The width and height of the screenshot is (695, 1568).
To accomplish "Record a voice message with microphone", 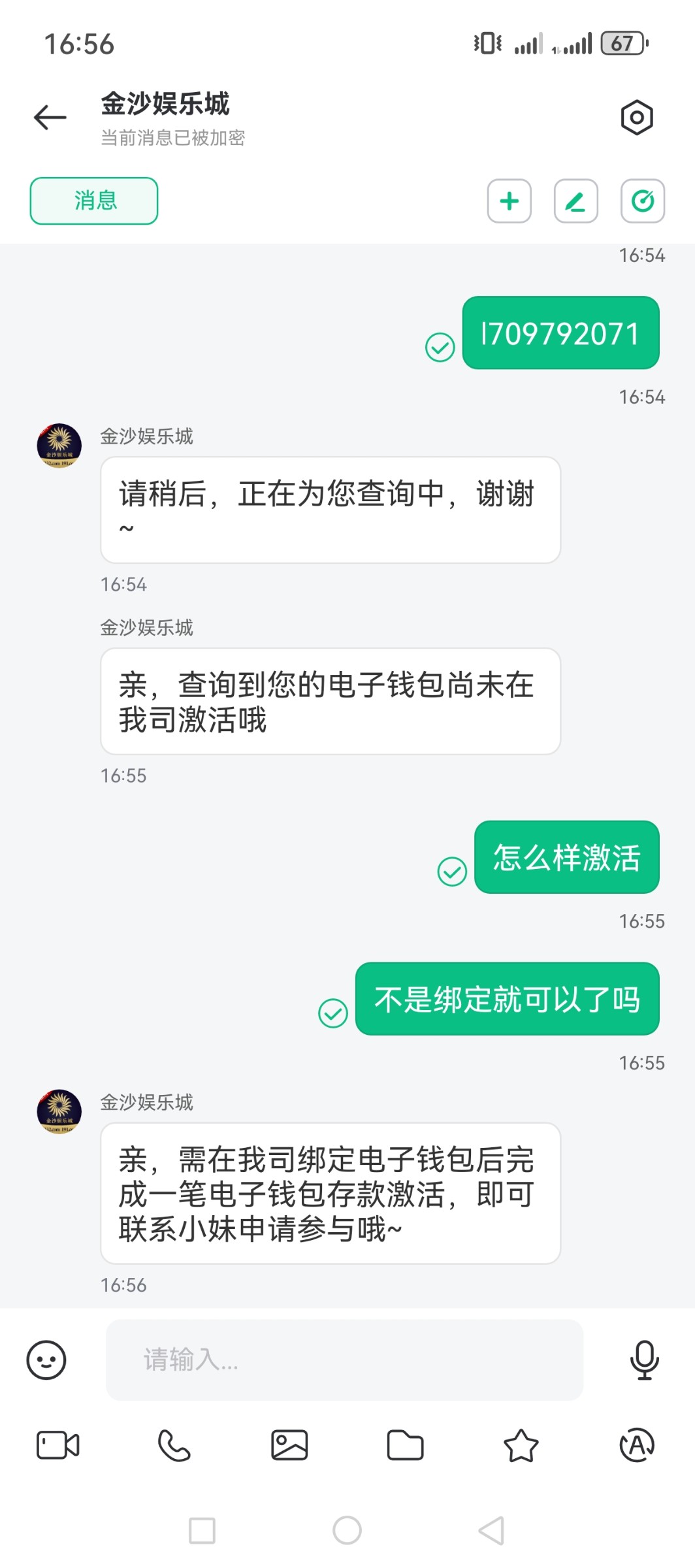I will [644, 1360].
